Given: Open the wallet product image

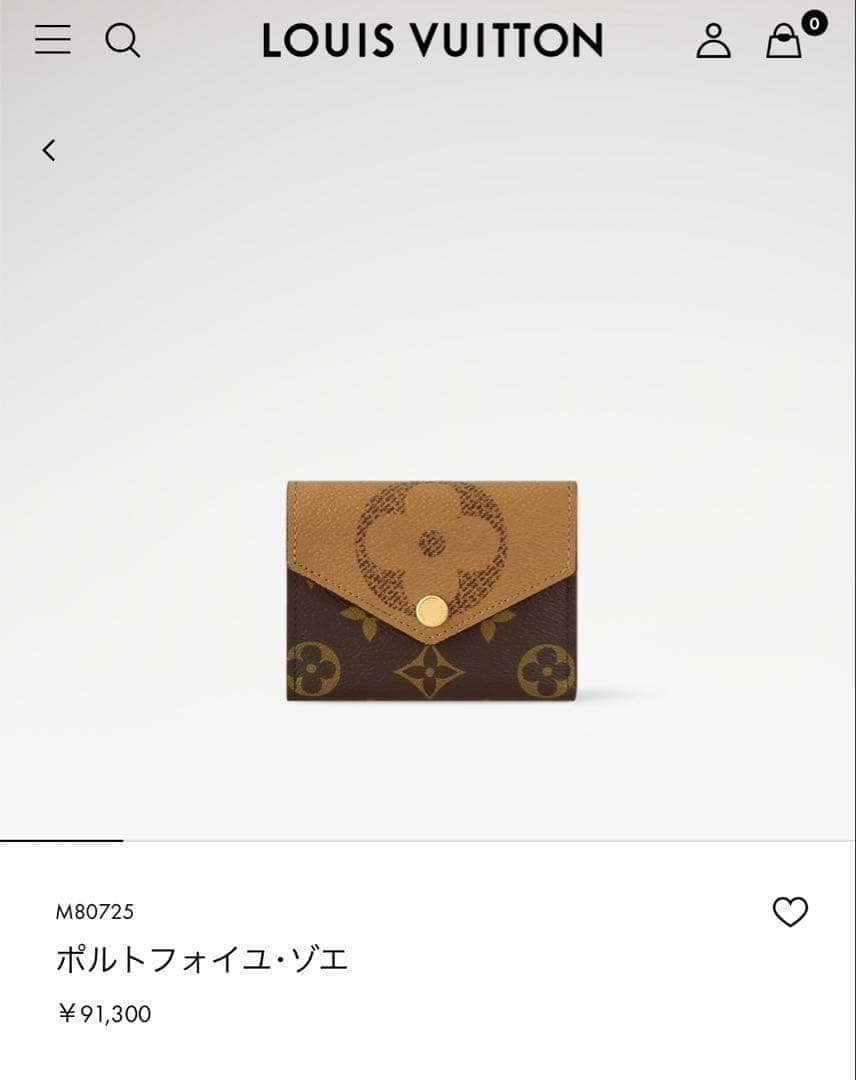Looking at the screenshot, I should click(x=431, y=590).
